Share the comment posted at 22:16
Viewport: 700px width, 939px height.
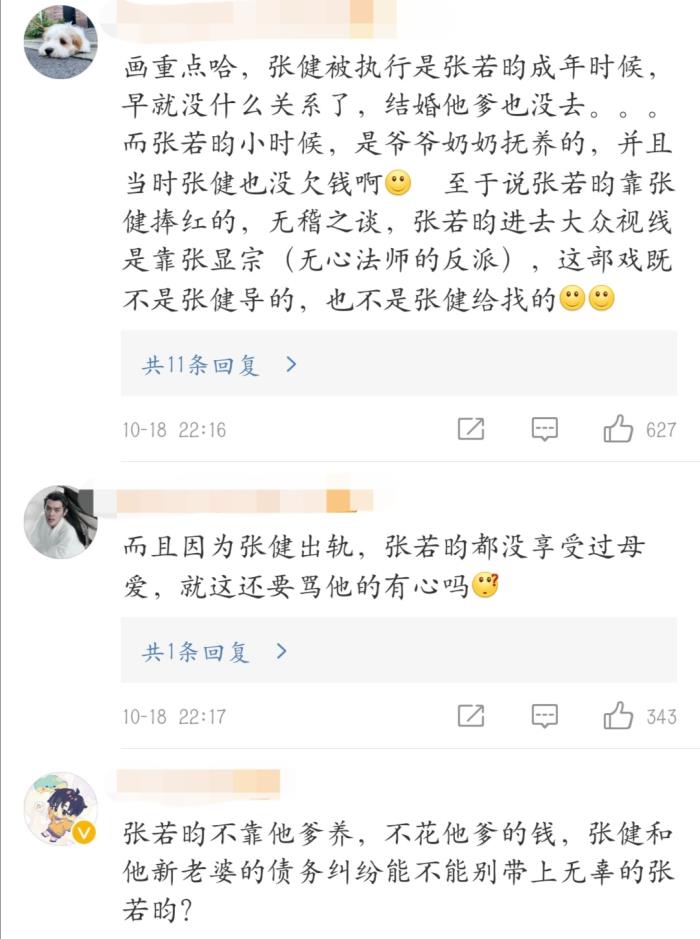[x=471, y=430]
